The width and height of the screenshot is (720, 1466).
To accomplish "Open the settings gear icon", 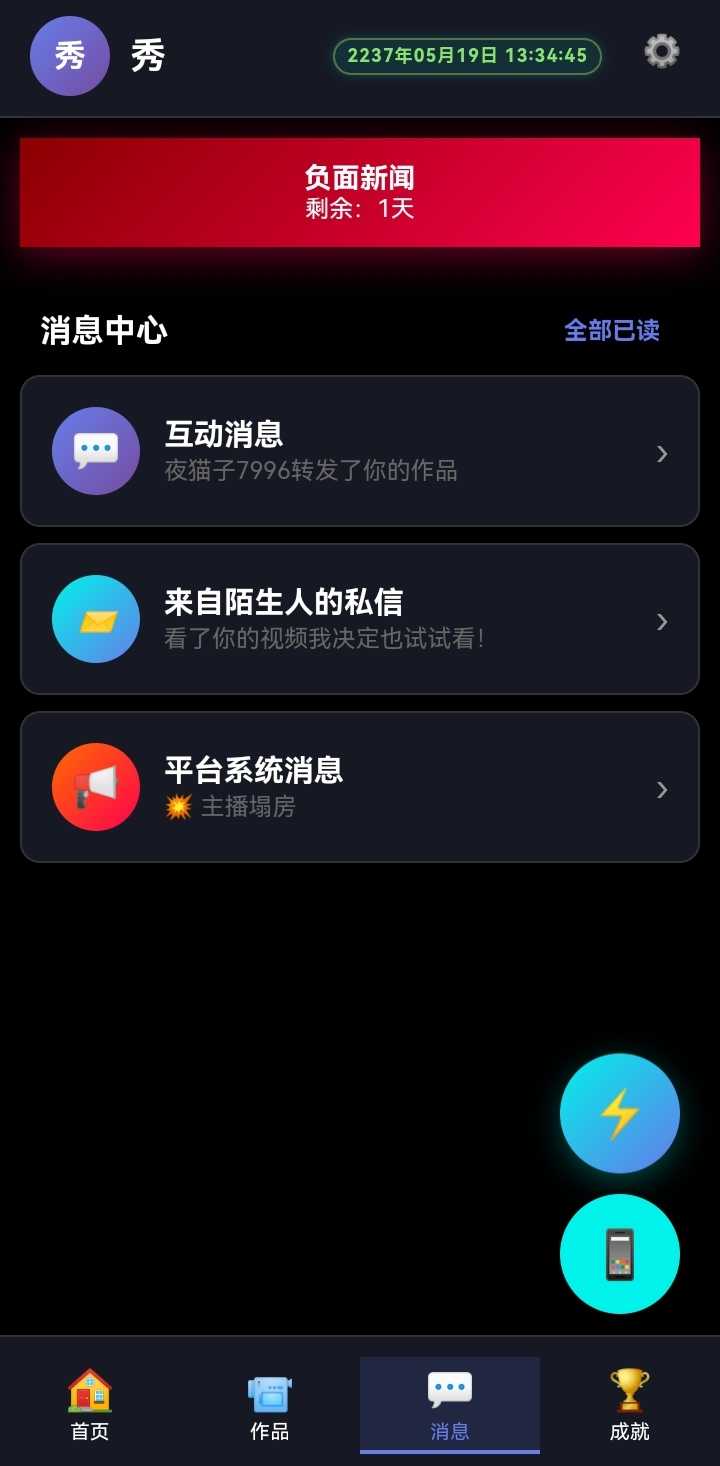I will 661,51.
